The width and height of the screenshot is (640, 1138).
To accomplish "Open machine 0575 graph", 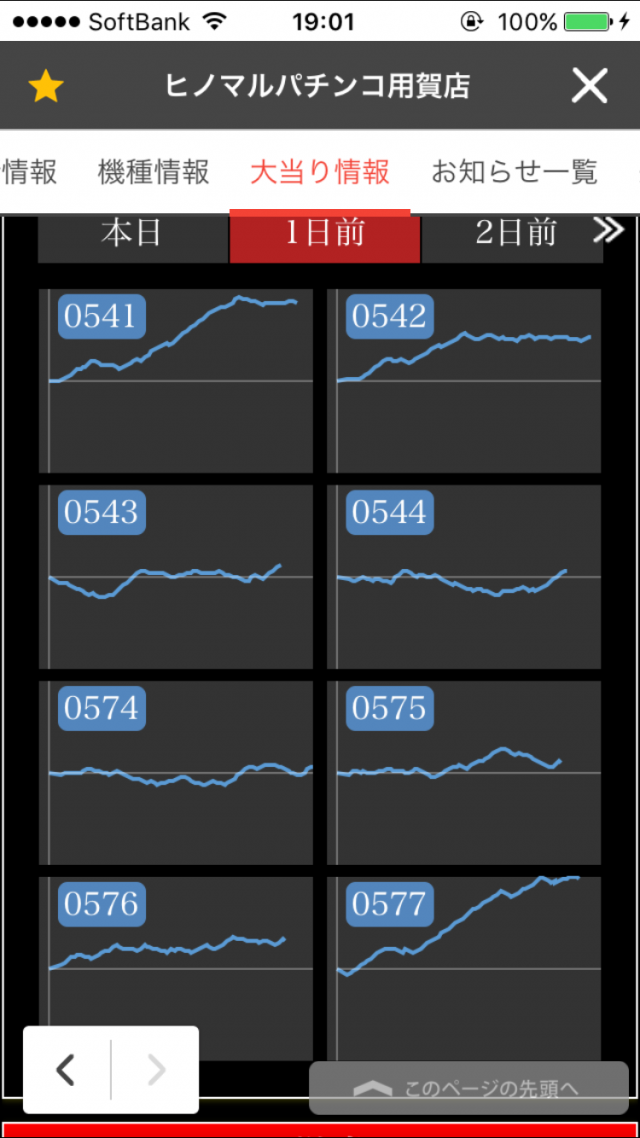I will point(464,772).
